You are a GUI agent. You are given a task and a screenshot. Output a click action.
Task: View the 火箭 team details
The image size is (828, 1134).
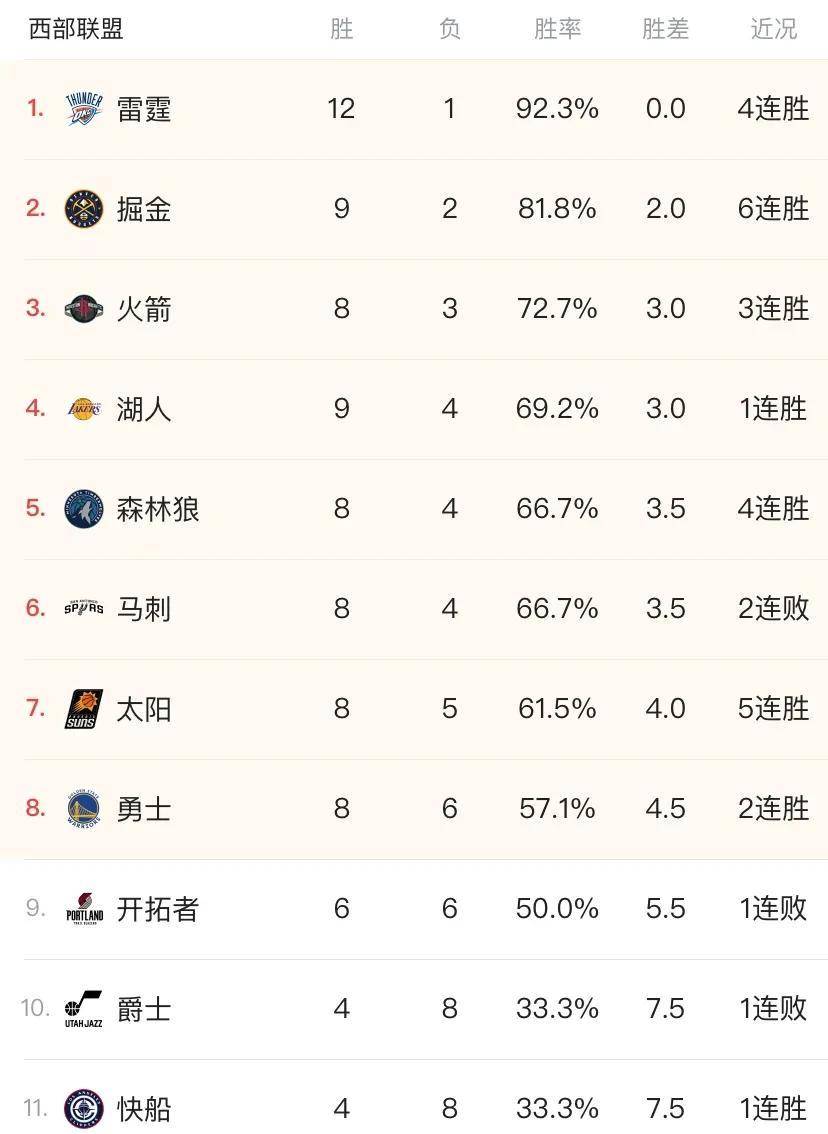pyautogui.click(x=144, y=309)
